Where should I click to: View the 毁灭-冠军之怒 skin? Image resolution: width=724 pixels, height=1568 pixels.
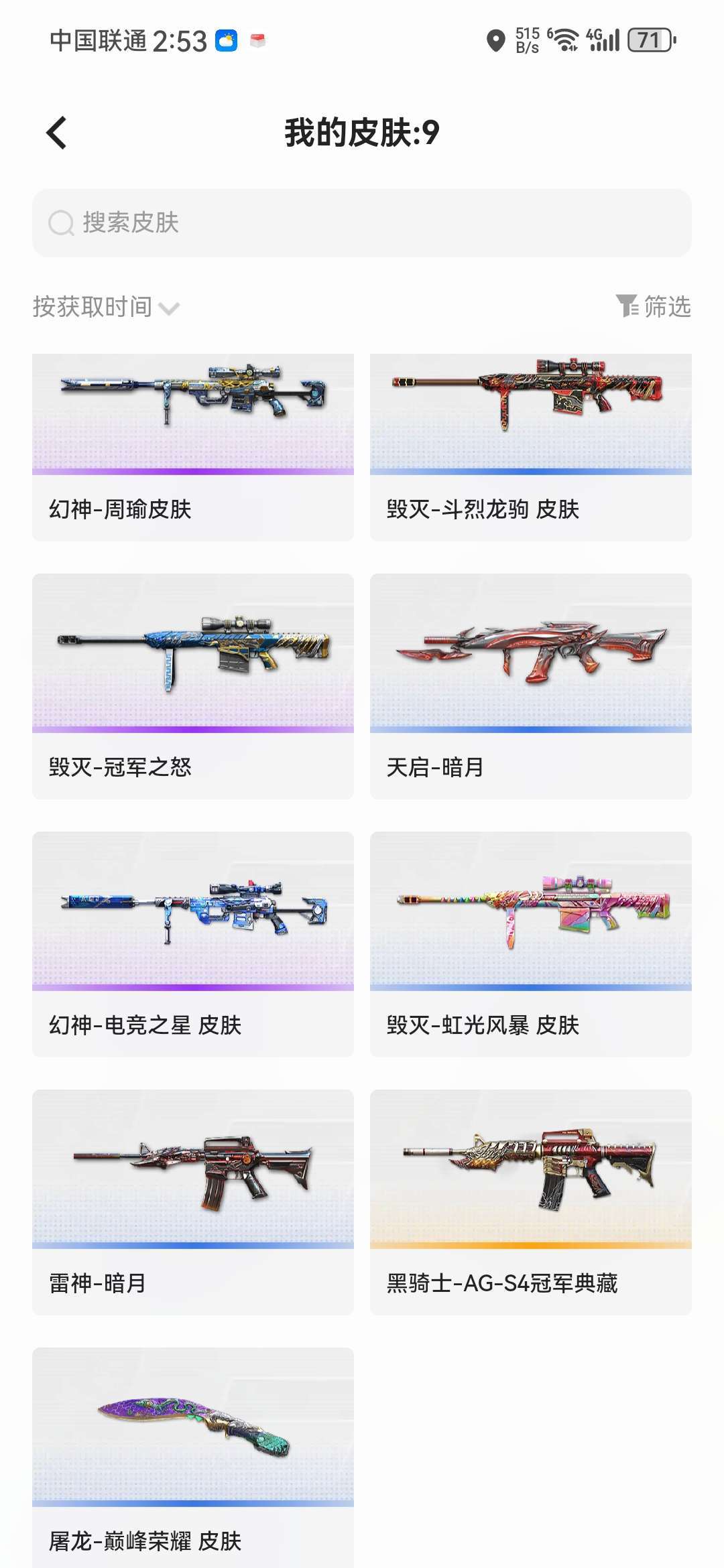pos(193,685)
